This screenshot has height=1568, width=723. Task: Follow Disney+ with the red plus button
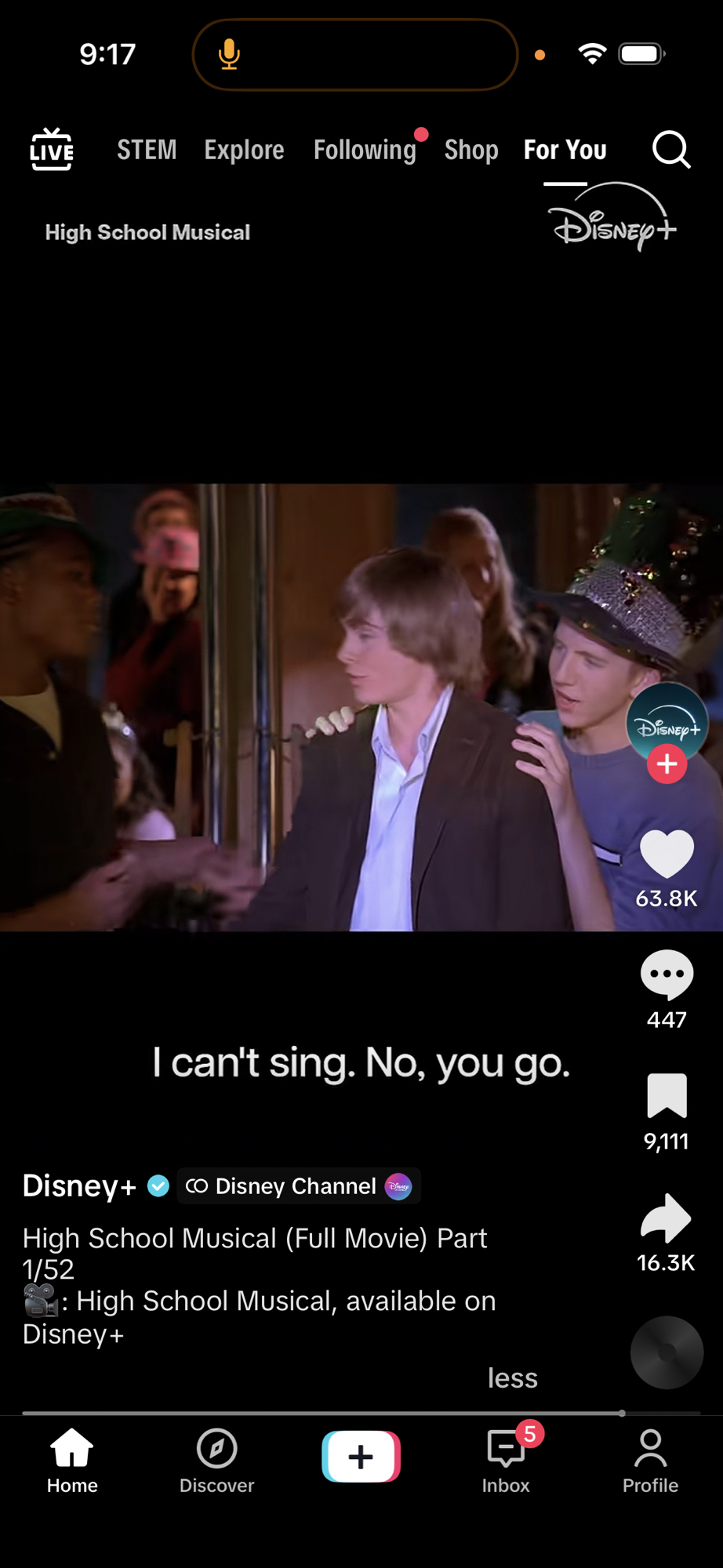click(667, 764)
